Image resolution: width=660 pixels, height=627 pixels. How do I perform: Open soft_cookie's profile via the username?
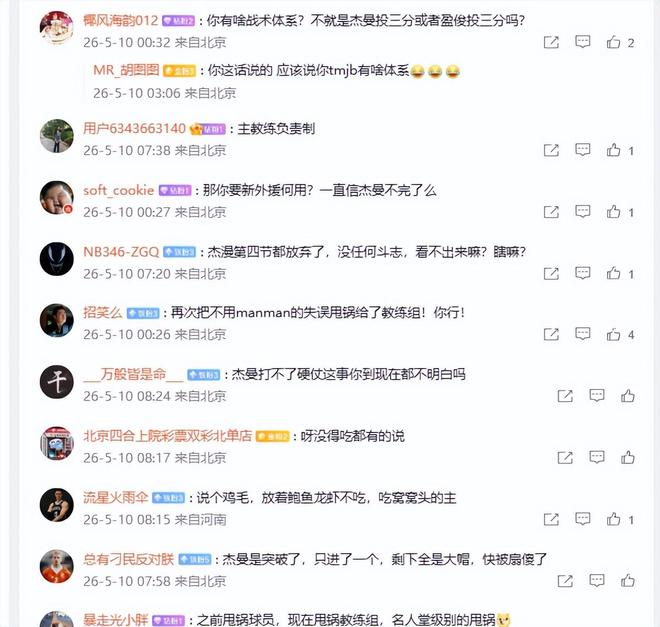(119, 190)
